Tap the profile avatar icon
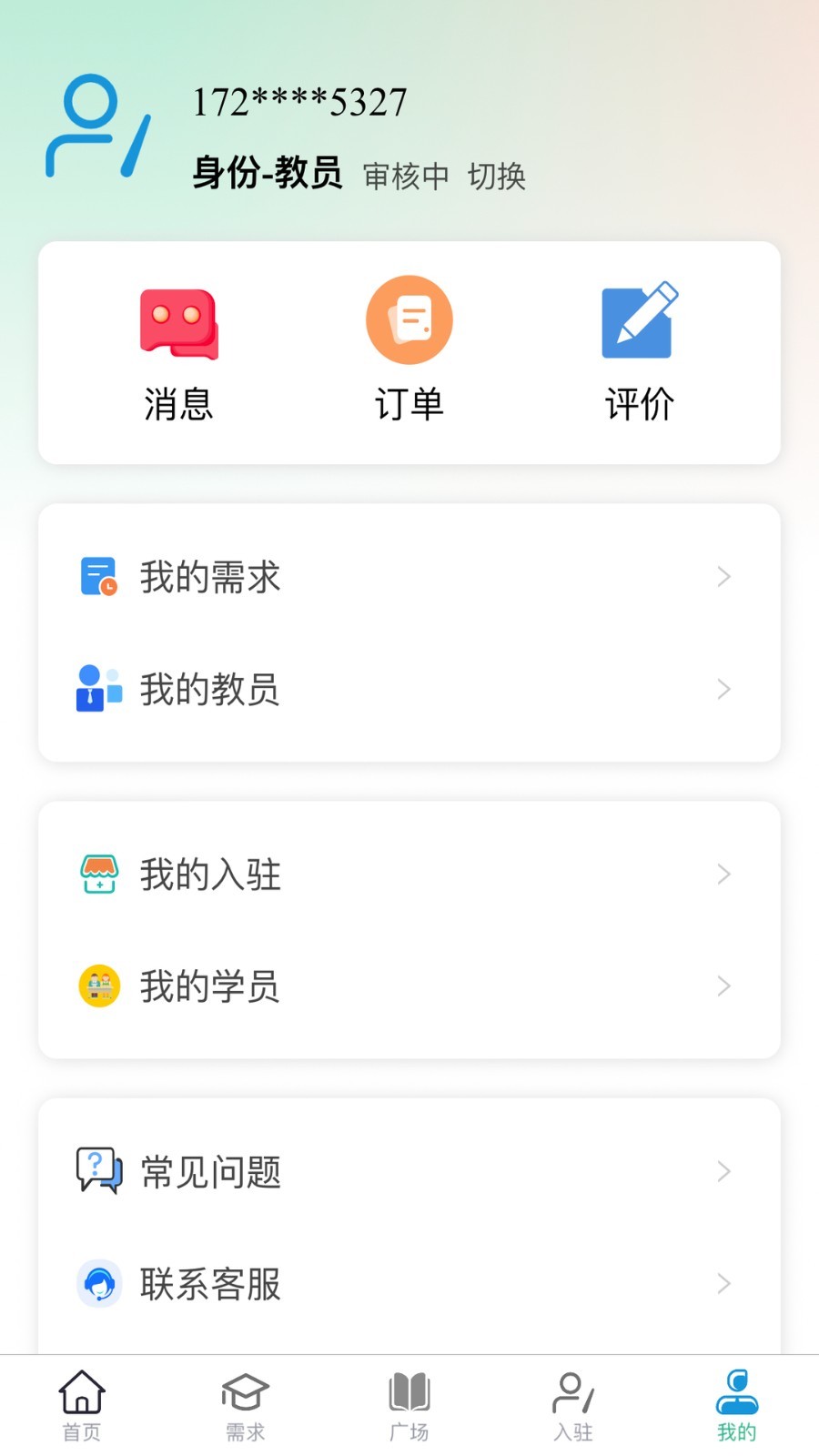This screenshot has width=819, height=1456. [x=98, y=126]
